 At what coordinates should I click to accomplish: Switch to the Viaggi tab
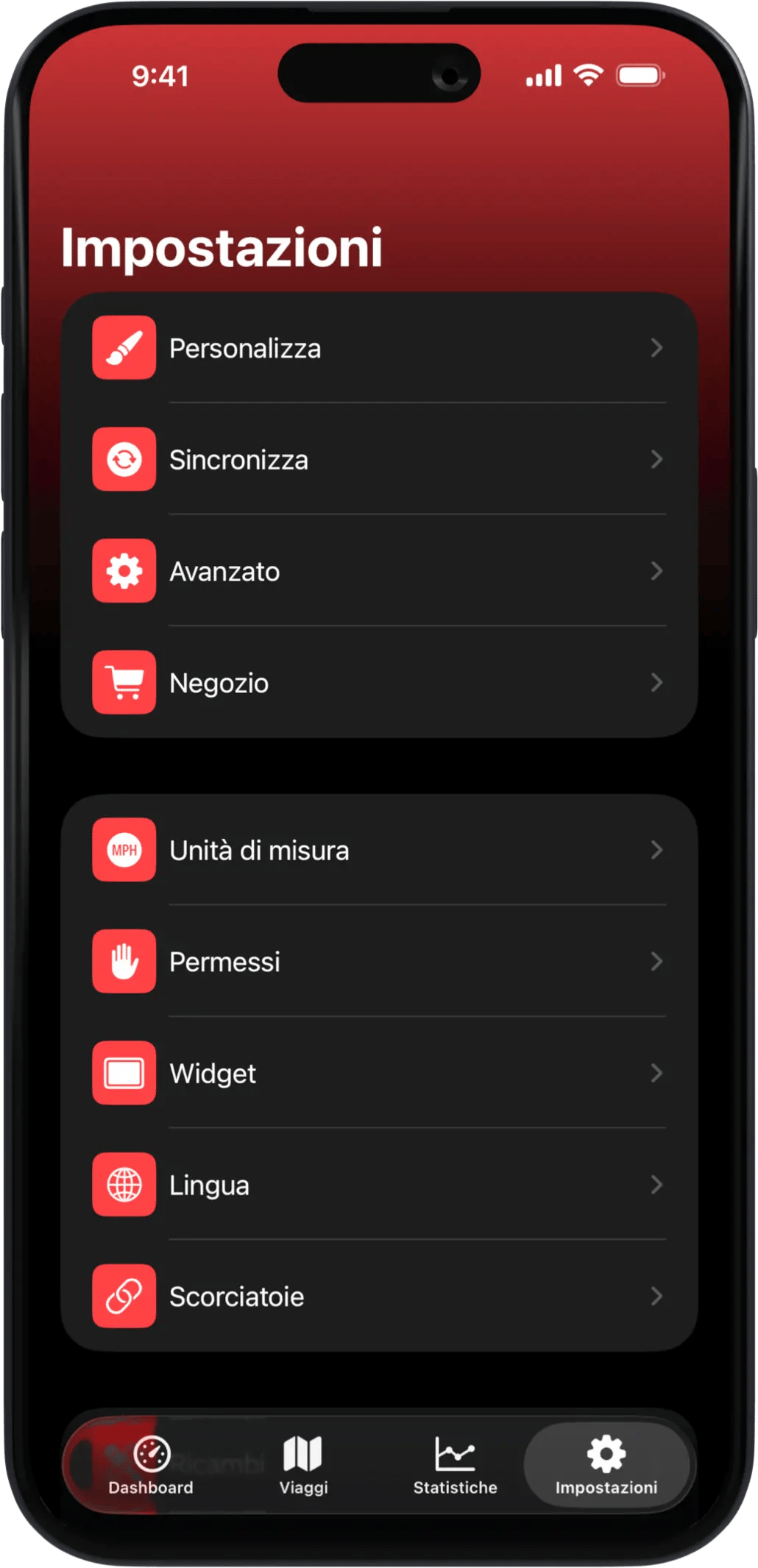(x=303, y=1466)
